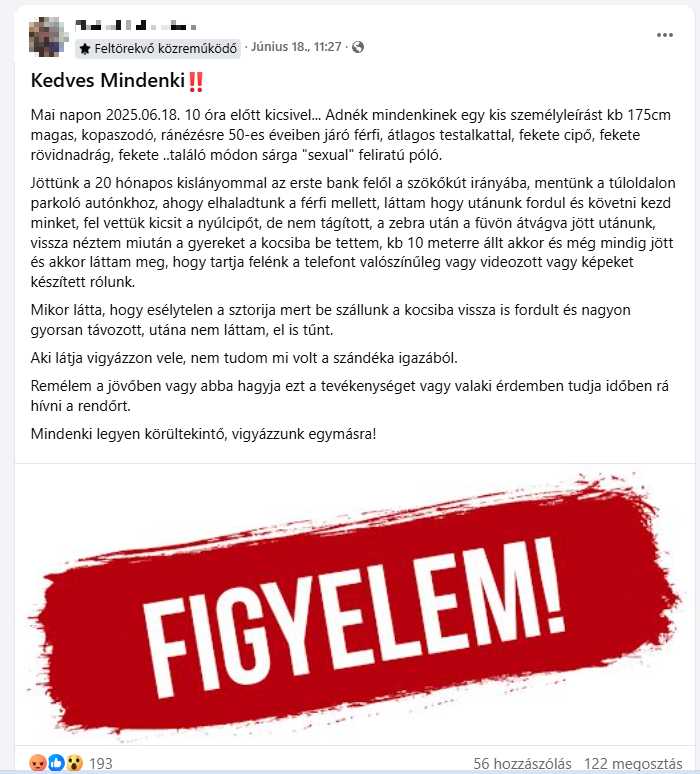Screen dimensions: 700x774
Task: Open the post's three-dot options menu
Action: [665, 34]
